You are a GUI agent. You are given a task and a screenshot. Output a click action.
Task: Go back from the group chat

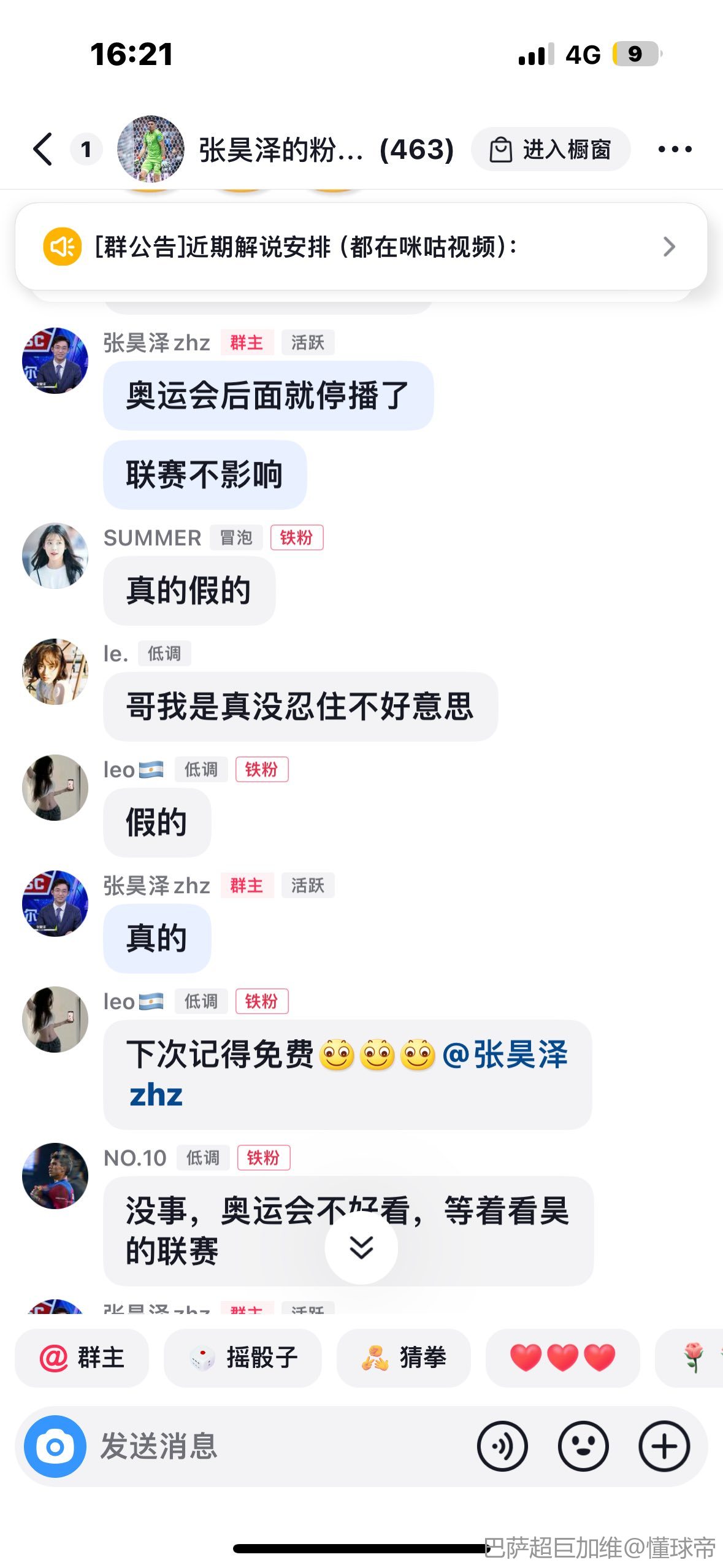click(x=43, y=149)
